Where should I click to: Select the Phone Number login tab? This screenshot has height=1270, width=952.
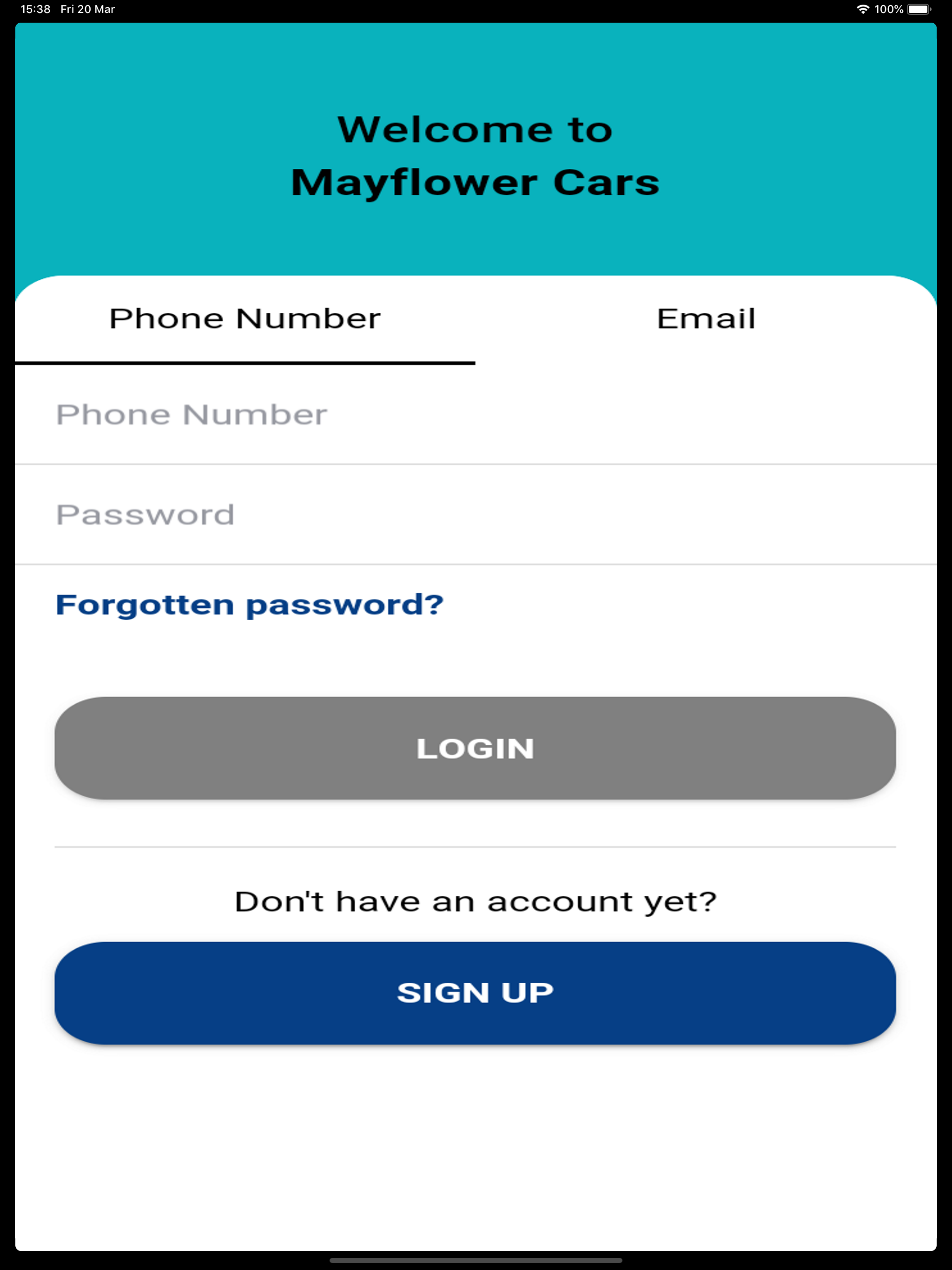tap(245, 319)
